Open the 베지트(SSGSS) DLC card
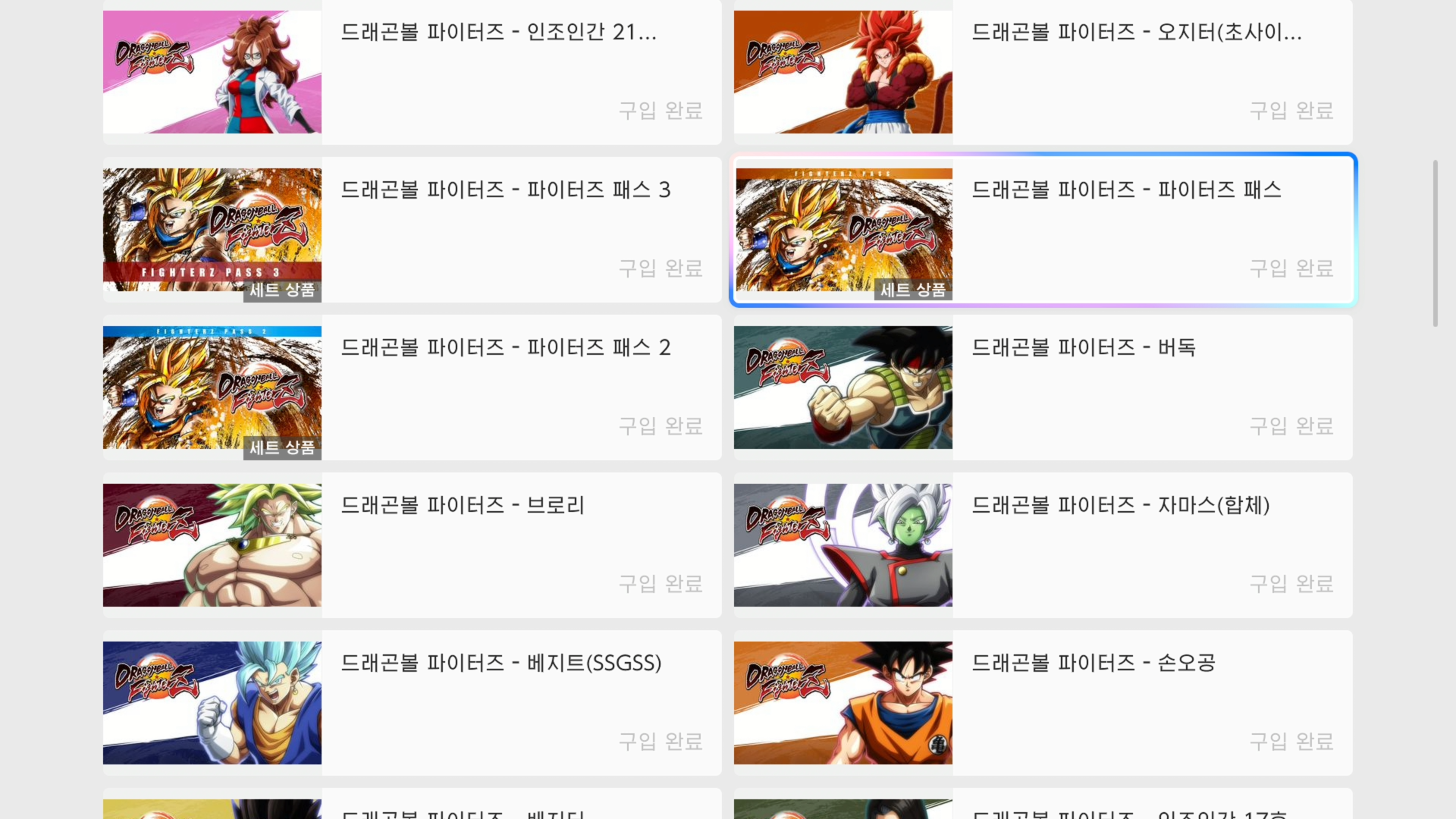 pos(411,703)
